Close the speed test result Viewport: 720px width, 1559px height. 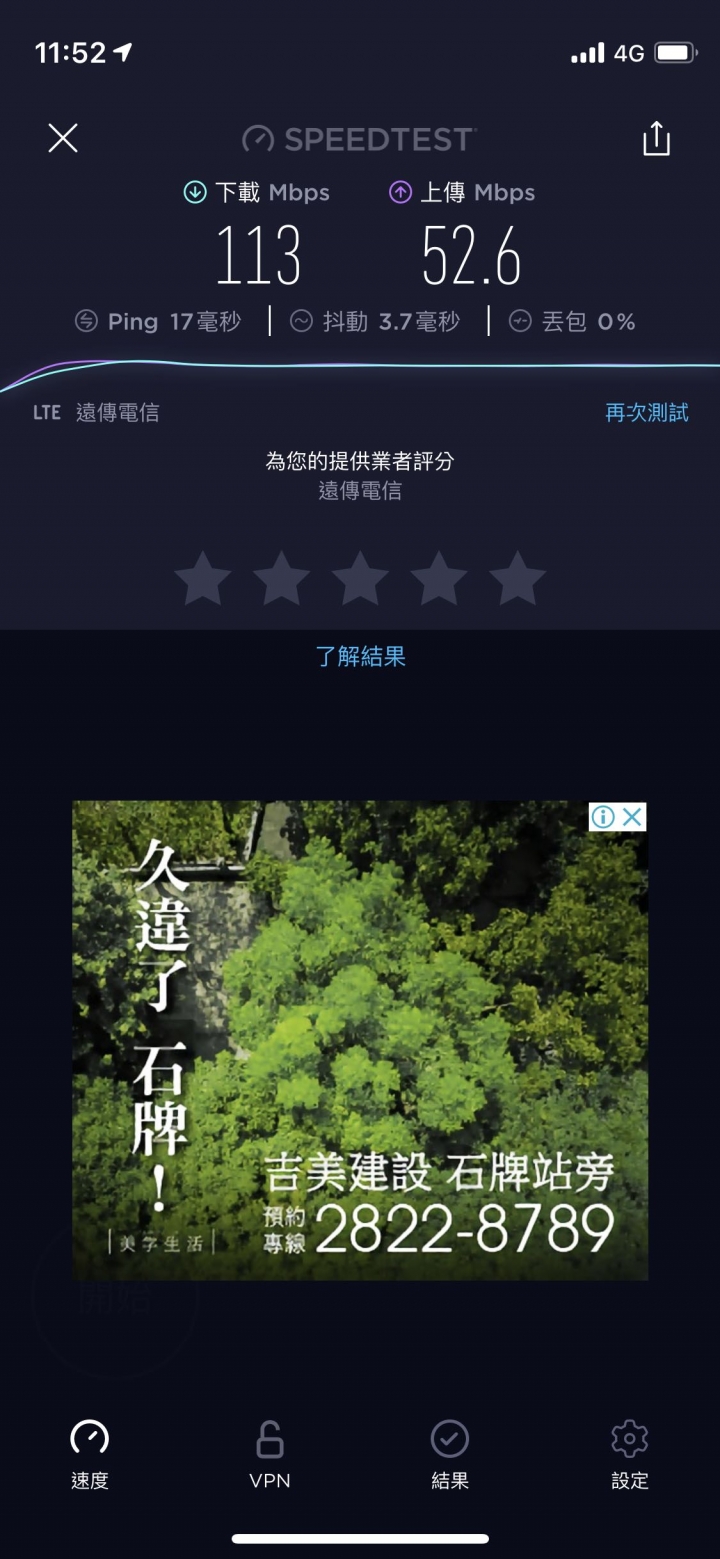(x=63, y=138)
